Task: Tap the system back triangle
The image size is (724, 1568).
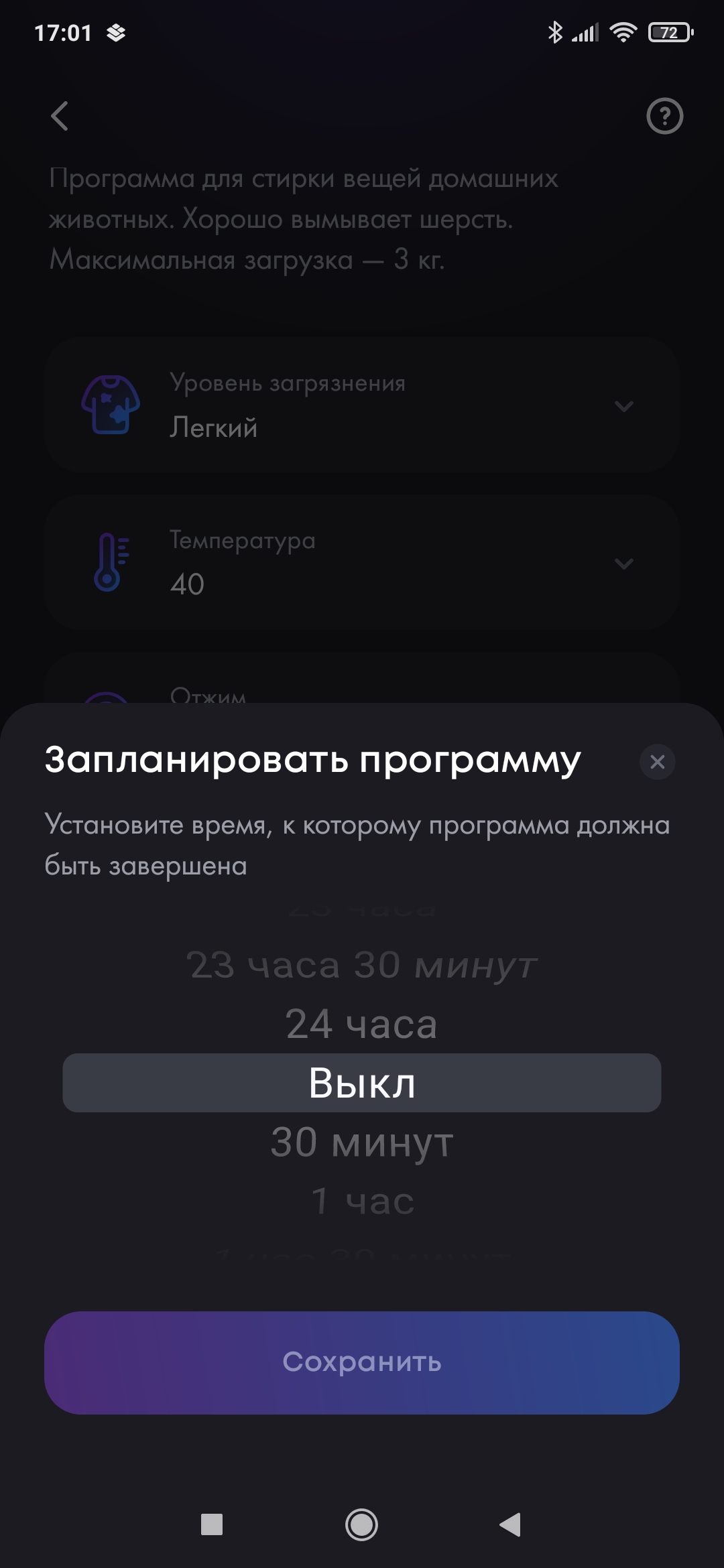Action: coord(511,1525)
